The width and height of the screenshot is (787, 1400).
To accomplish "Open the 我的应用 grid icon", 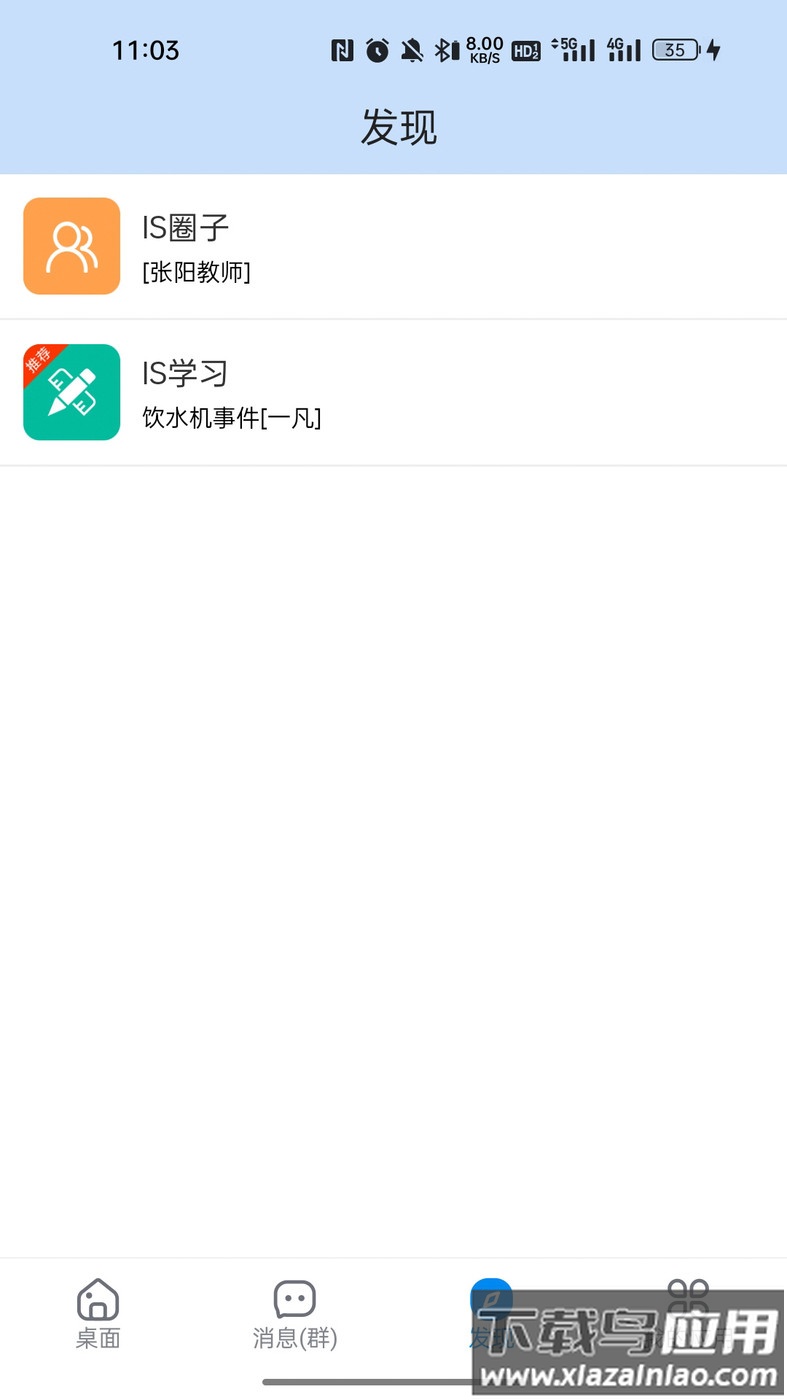I will pos(688,1297).
